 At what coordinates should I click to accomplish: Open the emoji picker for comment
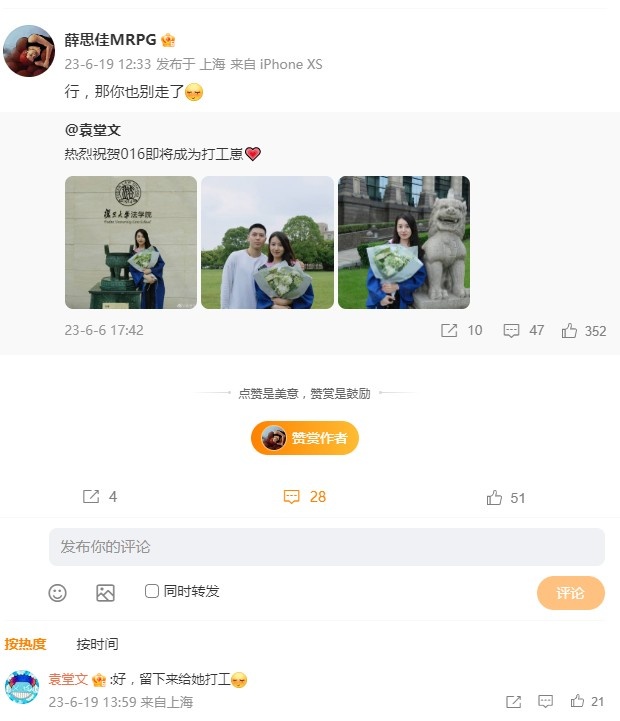(58, 592)
